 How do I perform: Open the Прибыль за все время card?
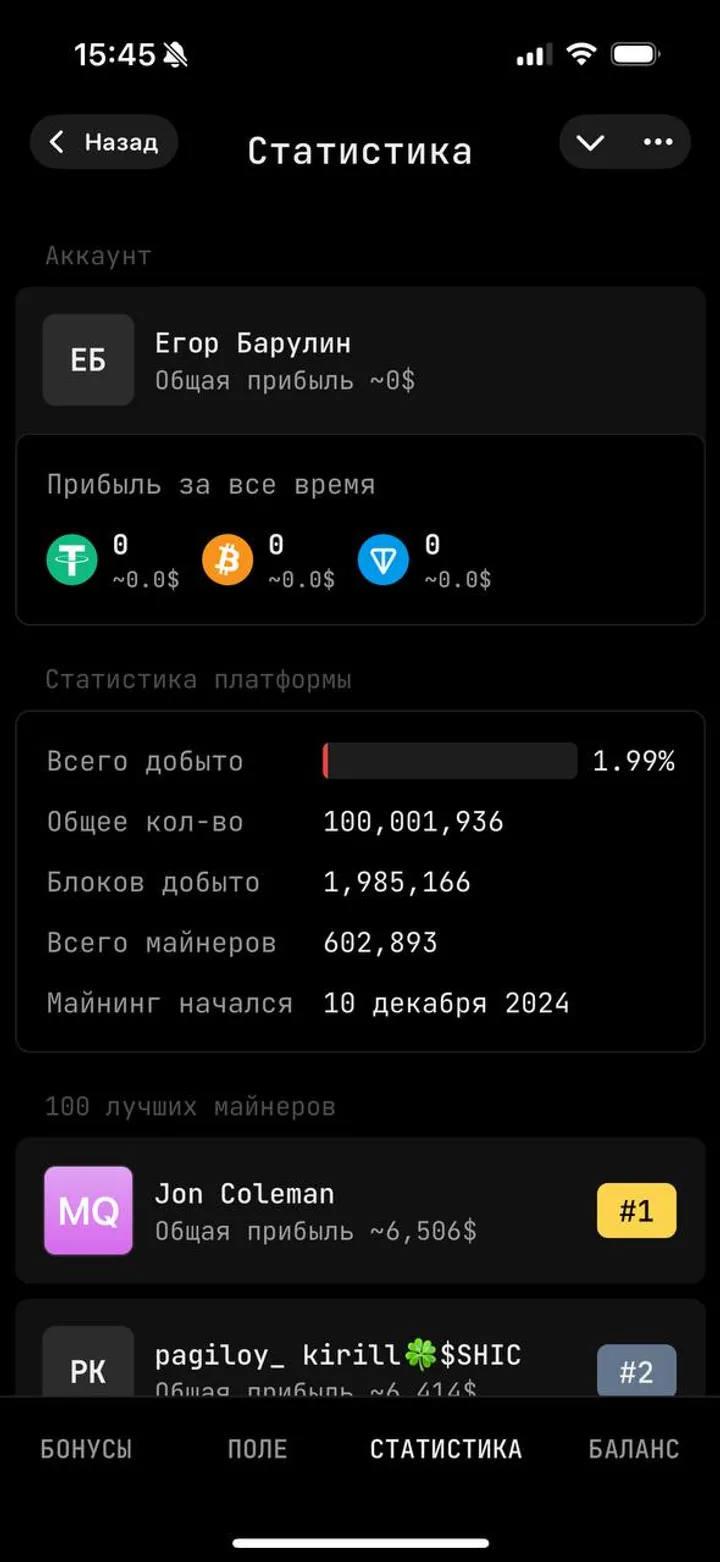point(360,525)
